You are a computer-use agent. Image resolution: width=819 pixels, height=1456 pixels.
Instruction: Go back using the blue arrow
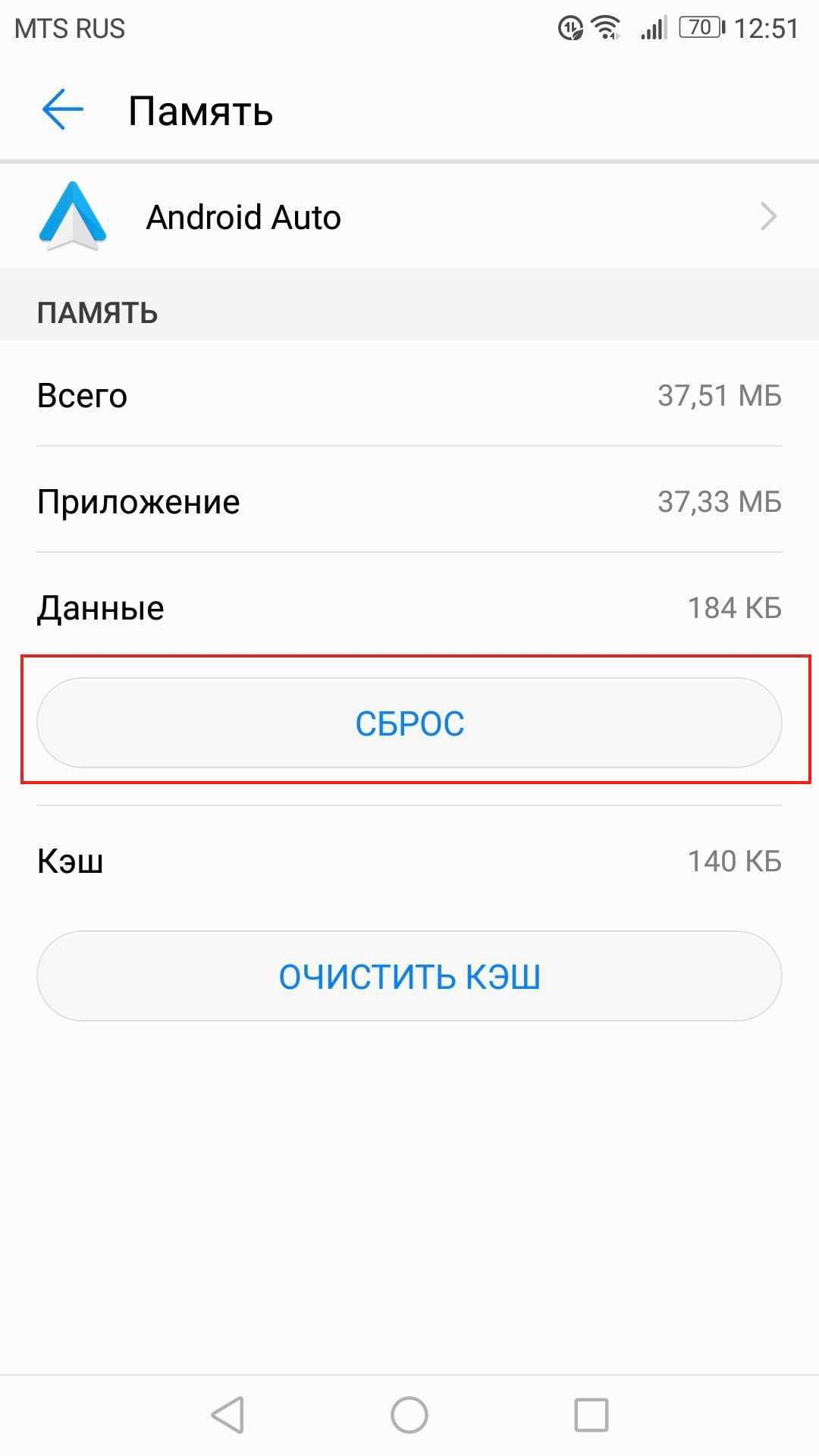[x=63, y=110]
